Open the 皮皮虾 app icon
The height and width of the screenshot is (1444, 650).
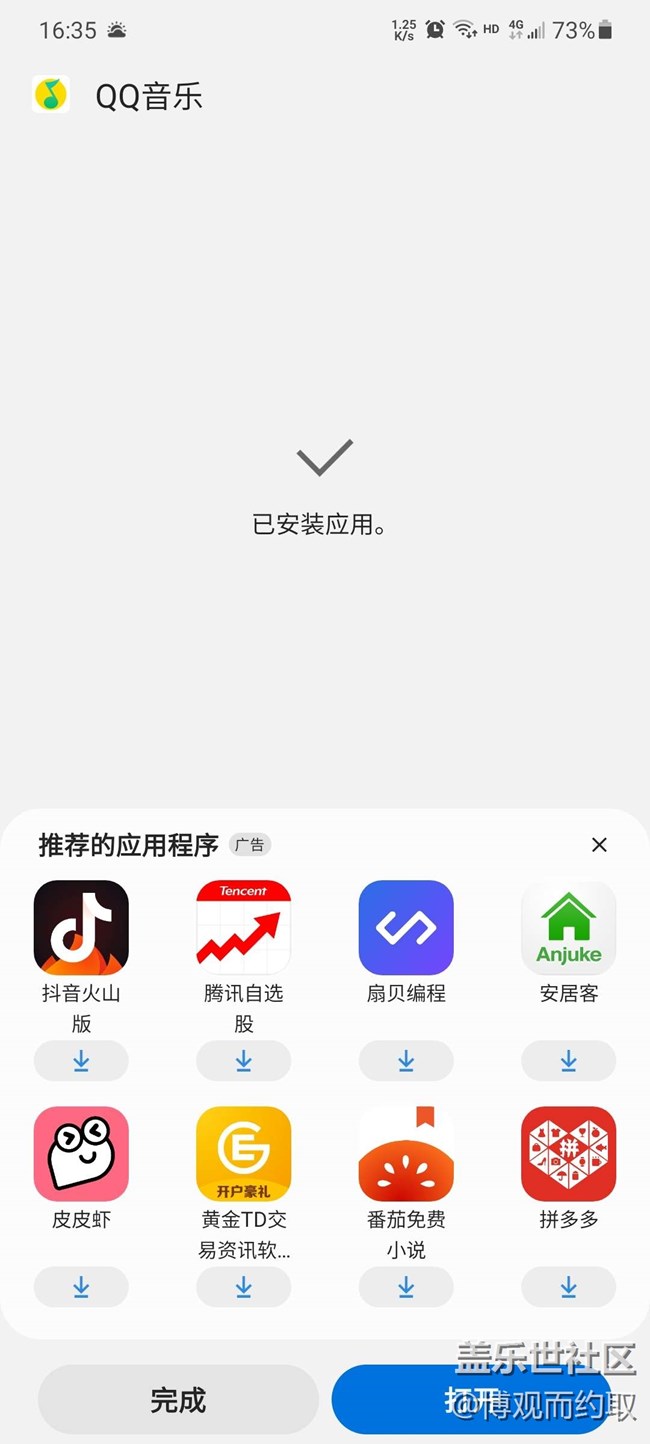[81, 1153]
